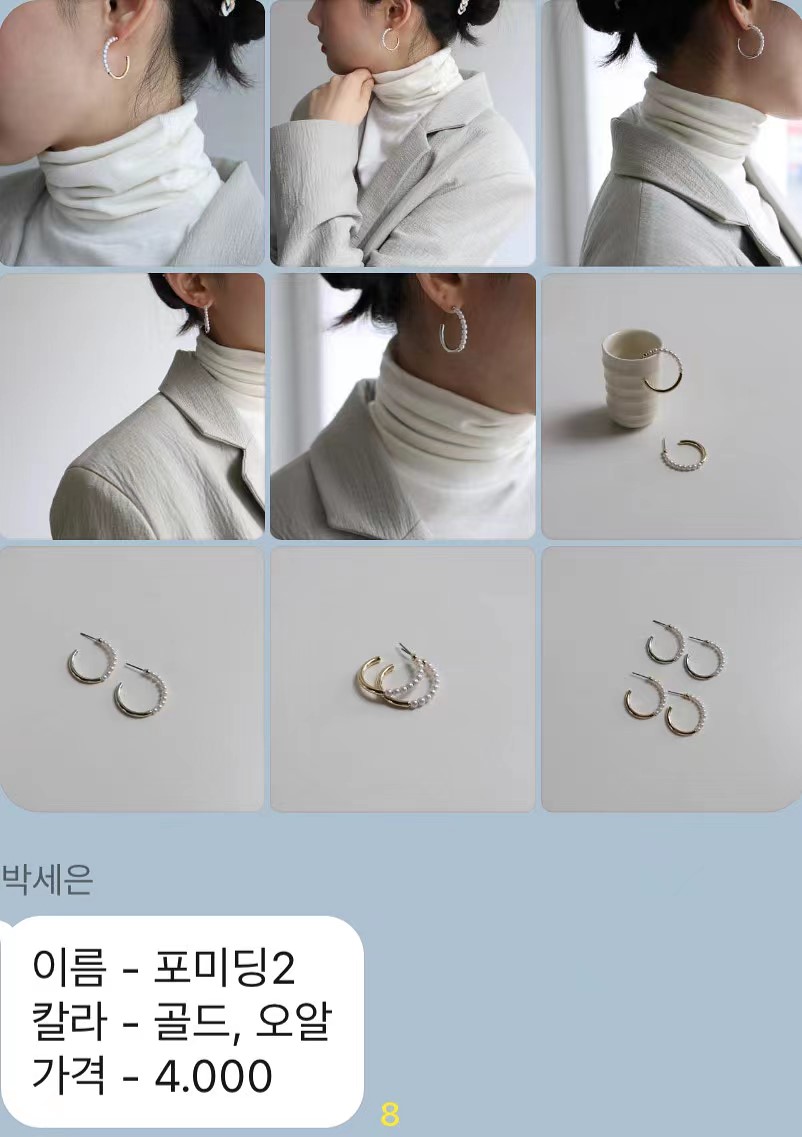Open the photo of the cup holding an earring
Screen dimensions: 802x1137
click(x=670, y=405)
